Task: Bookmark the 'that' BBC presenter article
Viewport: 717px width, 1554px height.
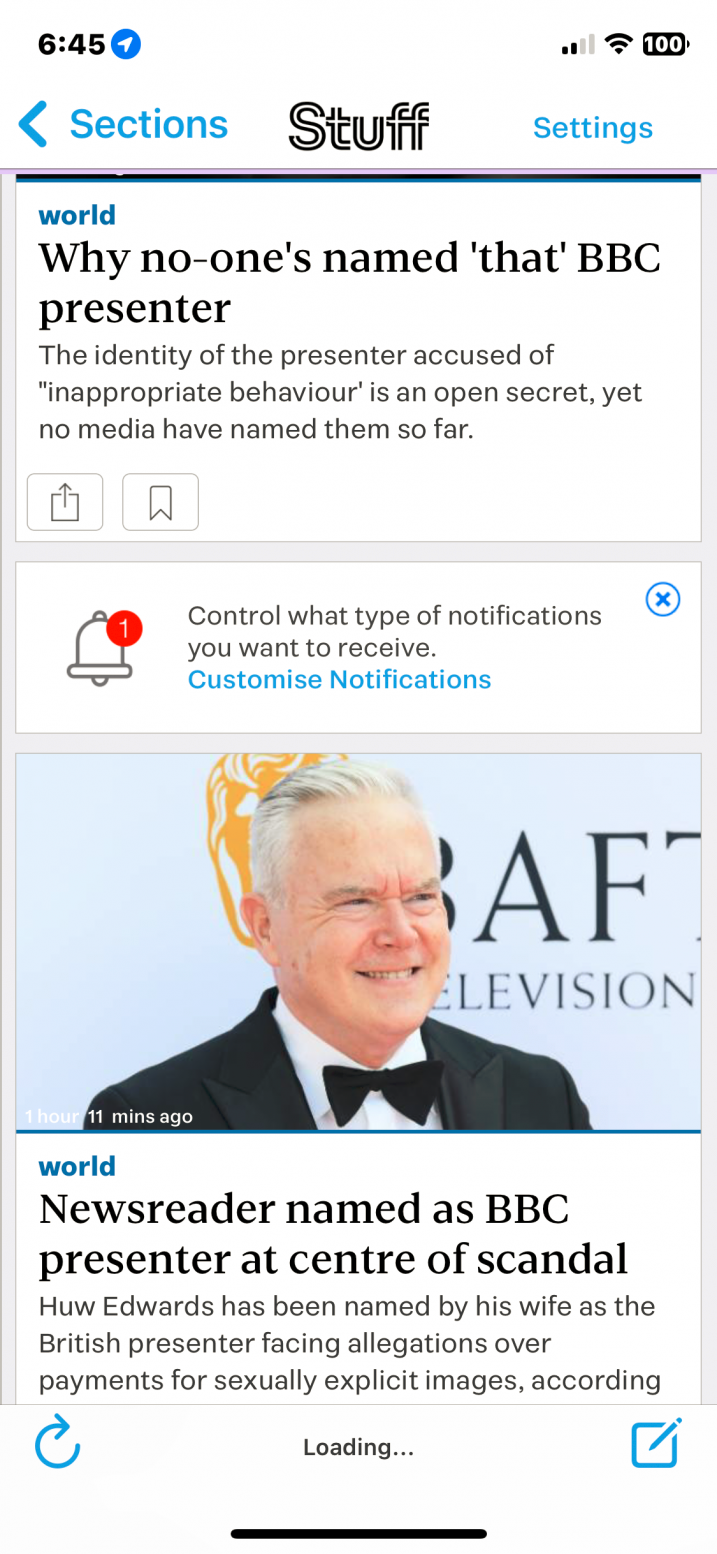Action: 160,502
